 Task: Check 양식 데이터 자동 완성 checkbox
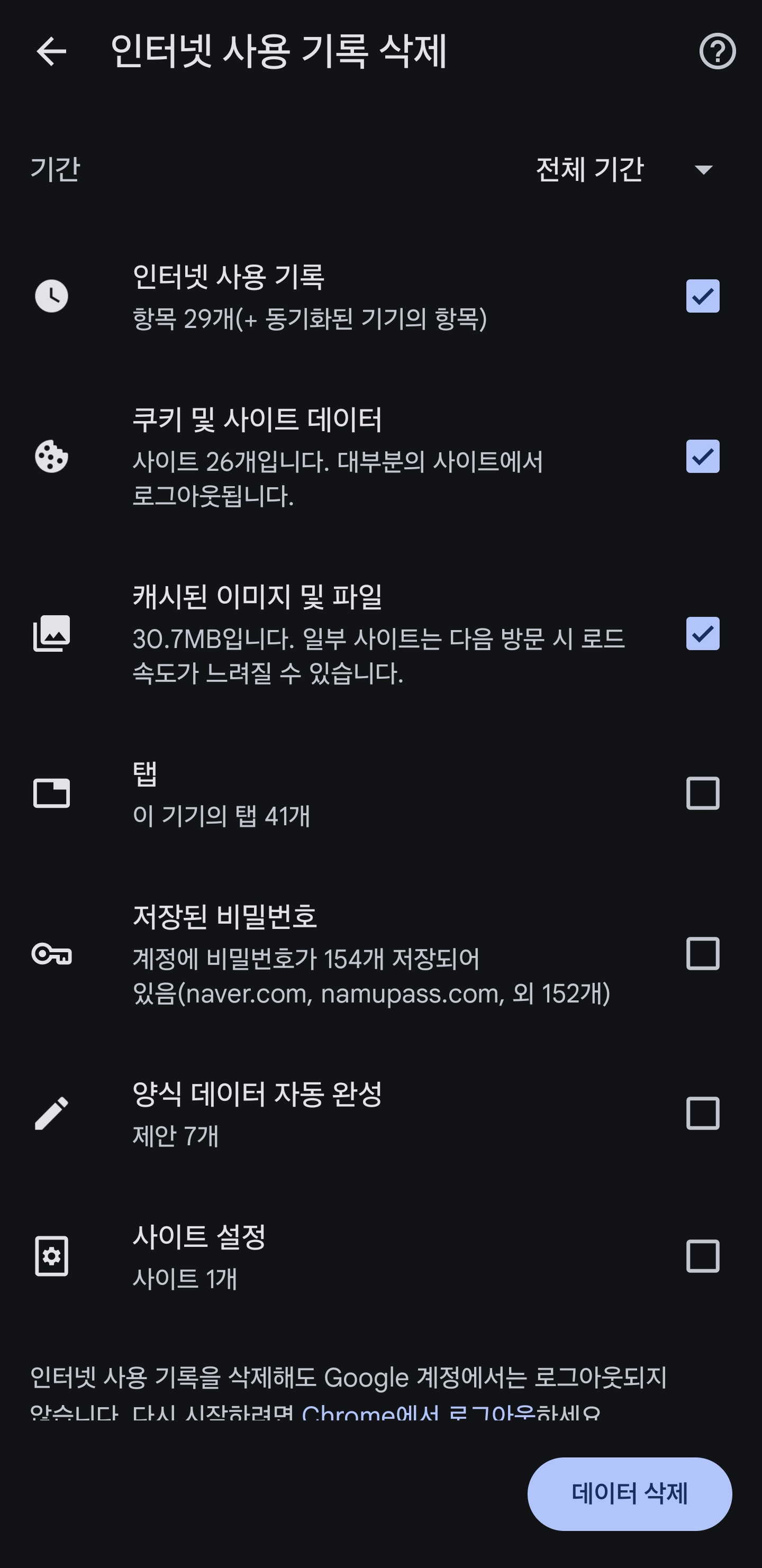tap(702, 1113)
